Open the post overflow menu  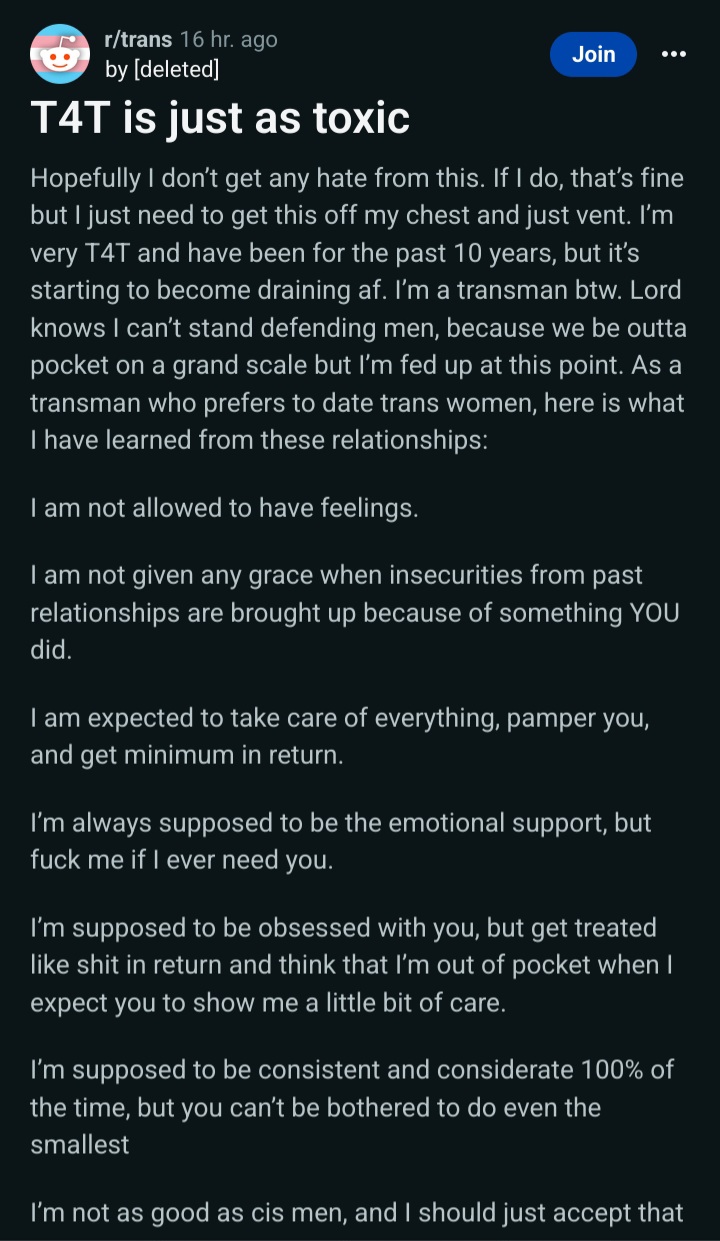click(674, 54)
